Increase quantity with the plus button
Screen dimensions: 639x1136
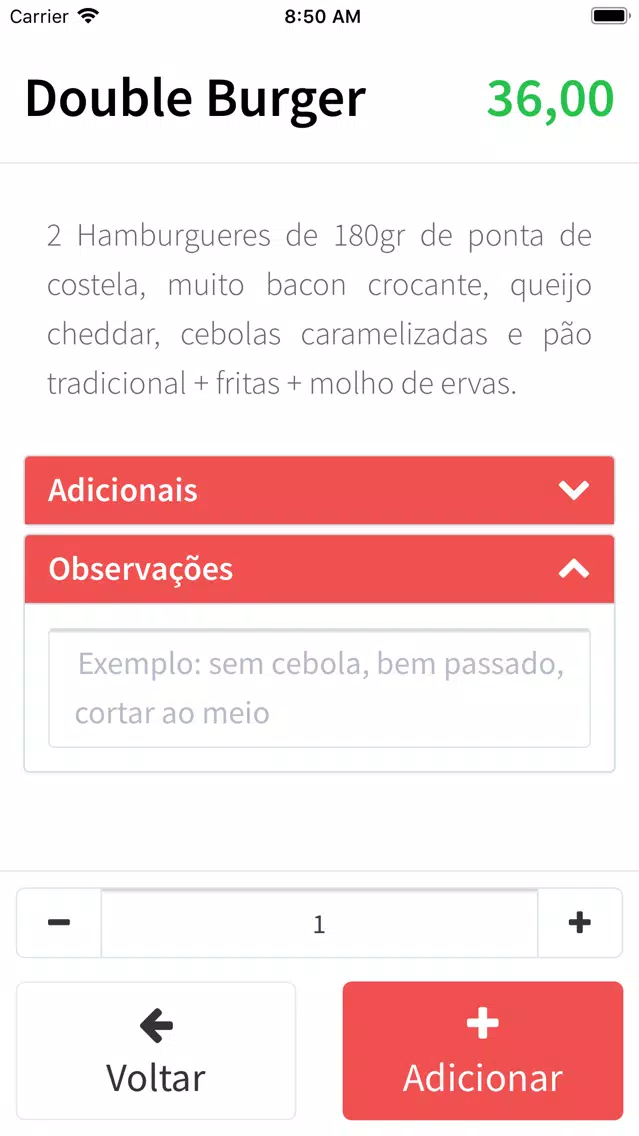point(580,923)
